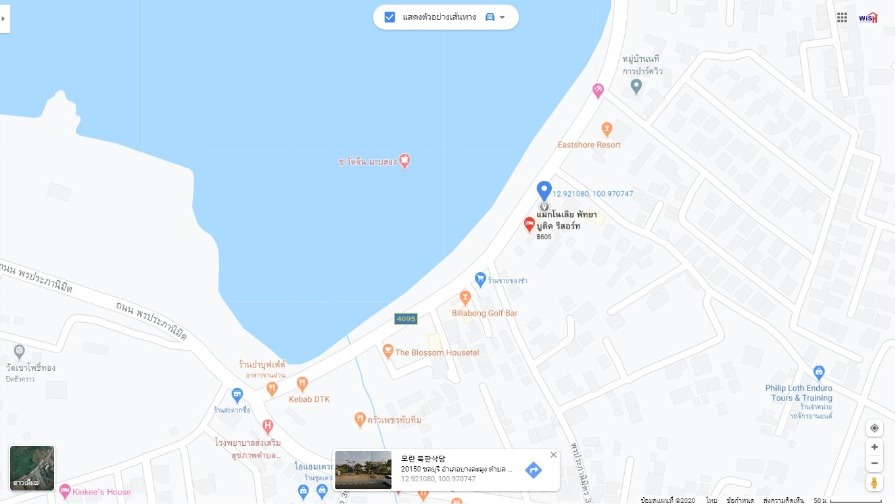Select the Street View pegman

[874, 483]
